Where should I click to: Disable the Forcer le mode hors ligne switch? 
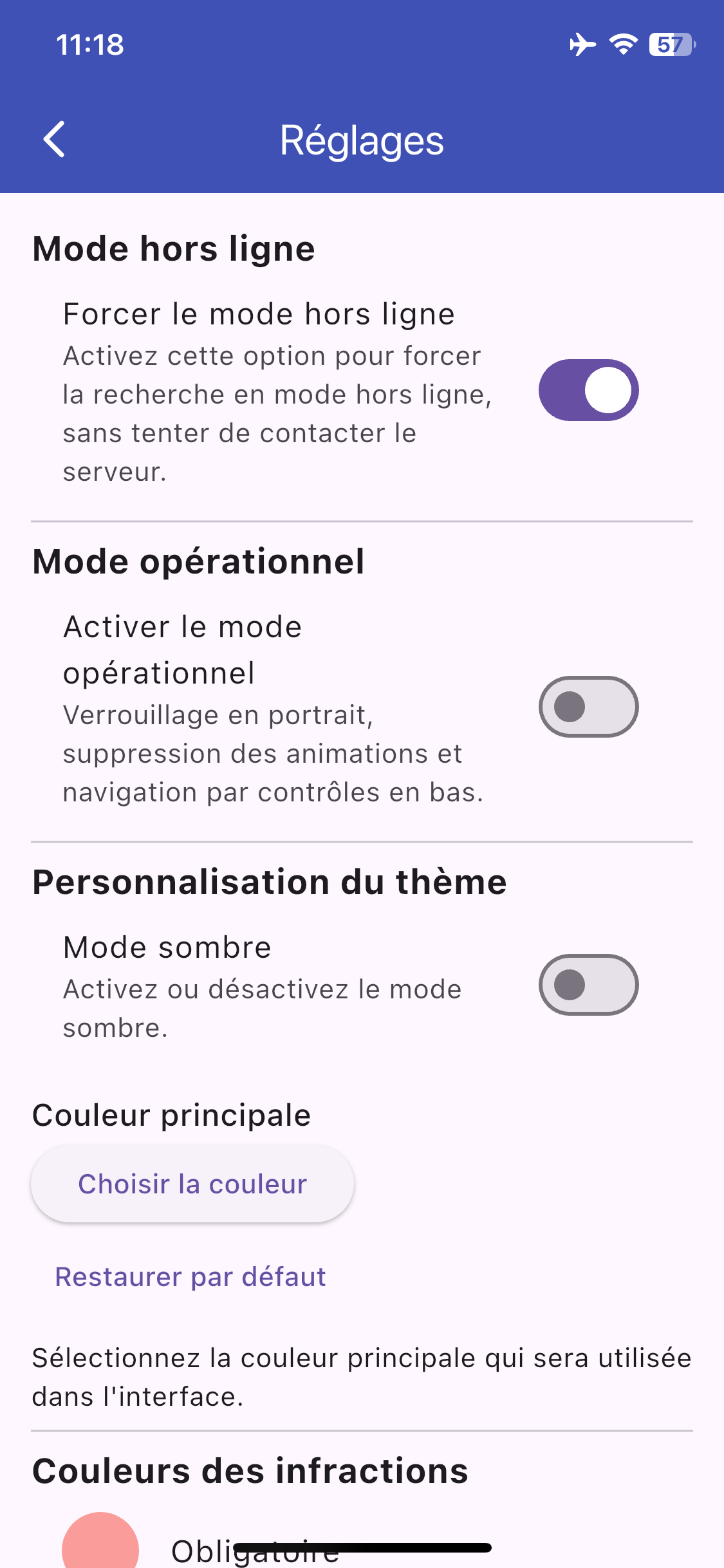coord(588,390)
